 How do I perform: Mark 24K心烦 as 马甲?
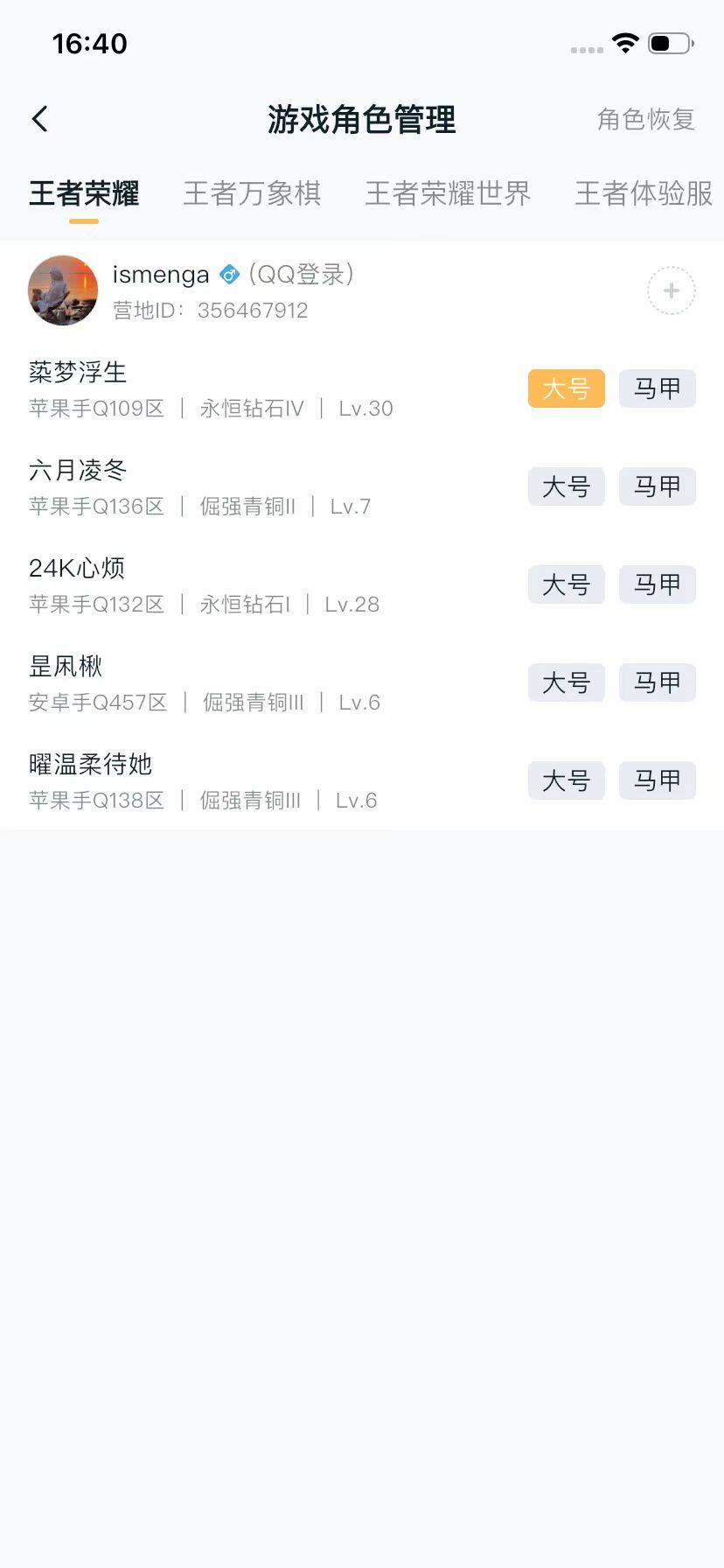click(x=657, y=584)
